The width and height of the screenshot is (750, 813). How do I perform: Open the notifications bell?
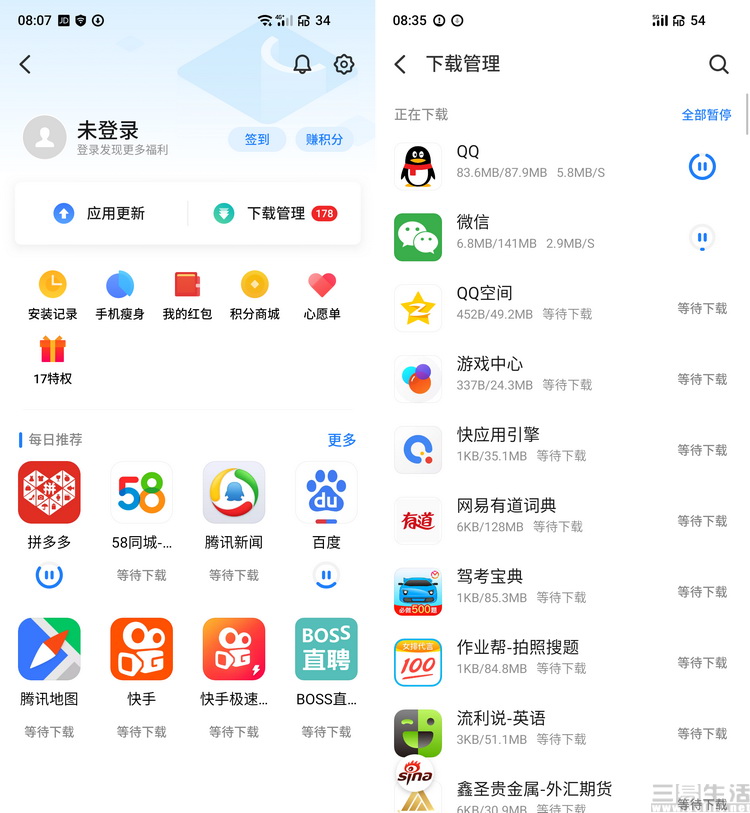302,64
